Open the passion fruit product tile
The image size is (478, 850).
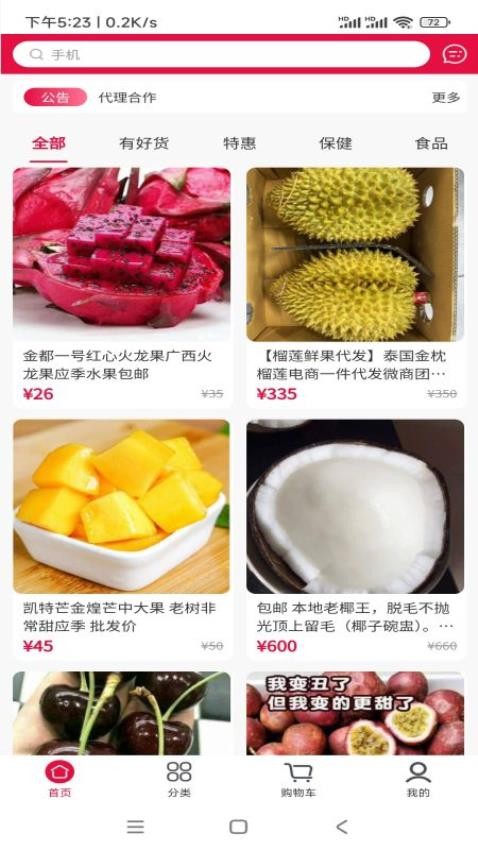(356, 713)
